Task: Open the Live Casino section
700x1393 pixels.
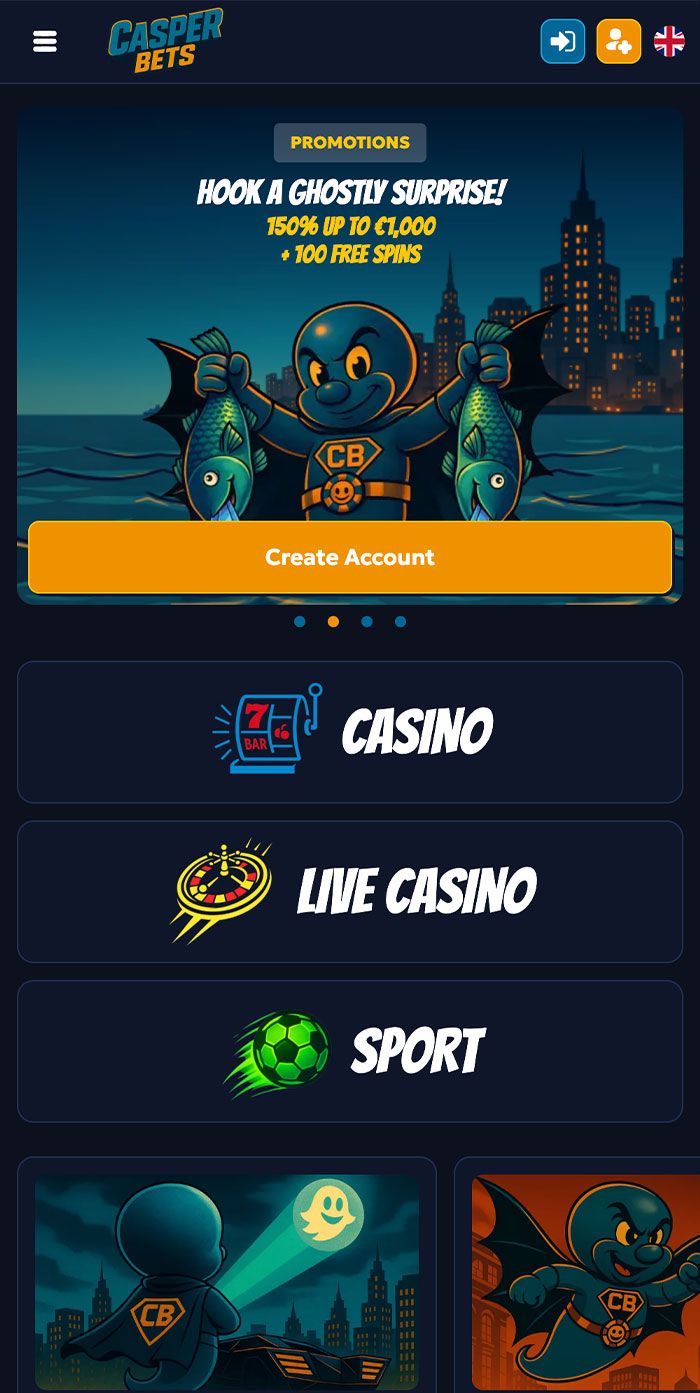Action: pos(350,892)
